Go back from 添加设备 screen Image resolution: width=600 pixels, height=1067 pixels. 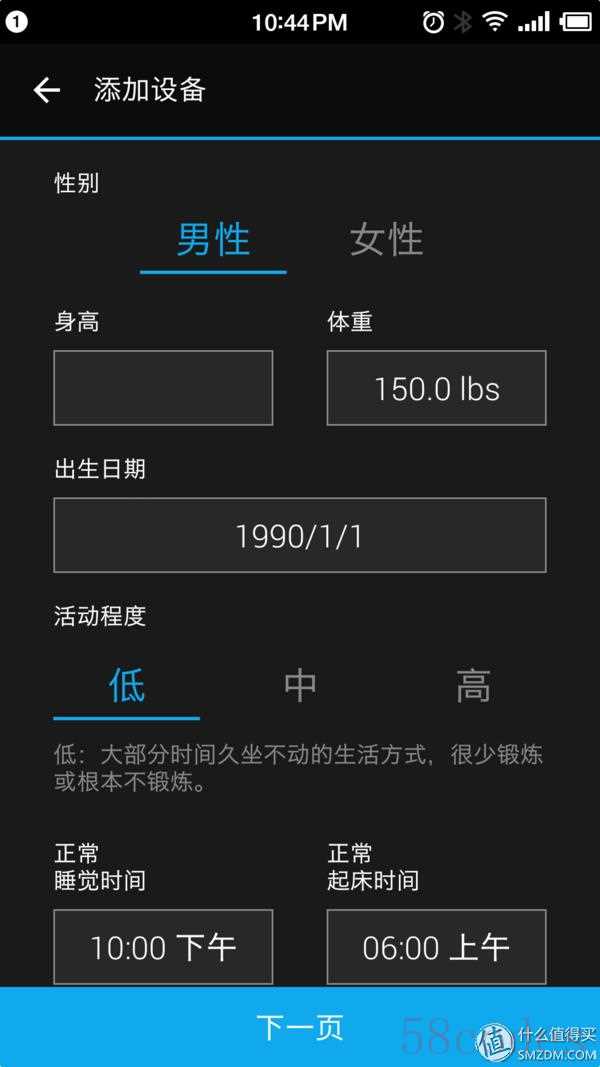[47, 90]
